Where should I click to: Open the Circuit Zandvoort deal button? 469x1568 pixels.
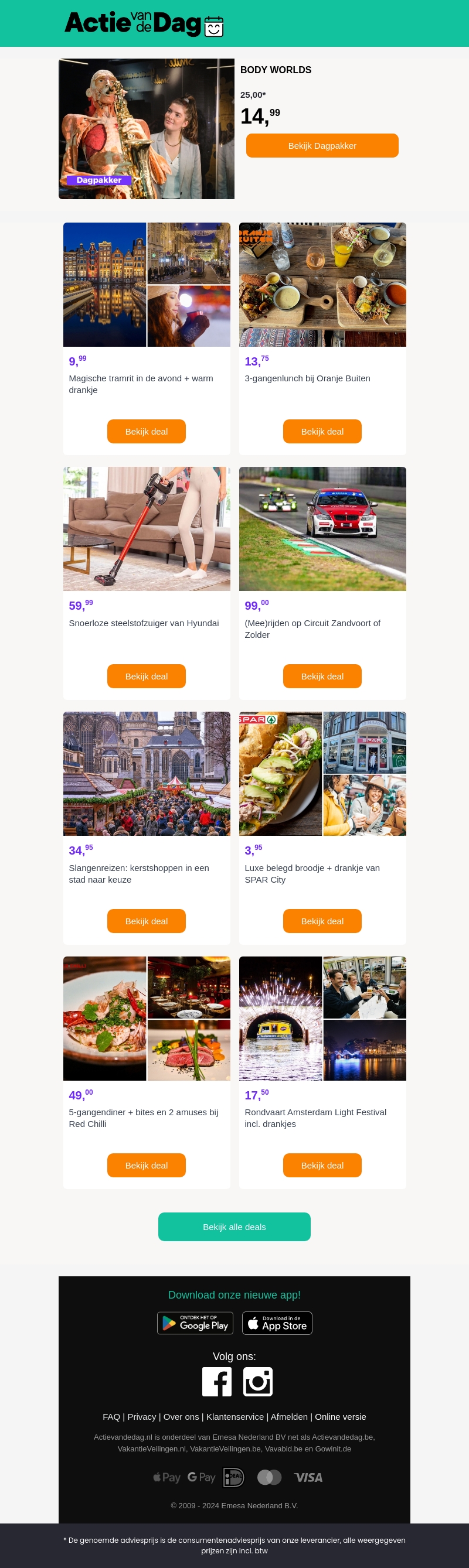(x=322, y=677)
